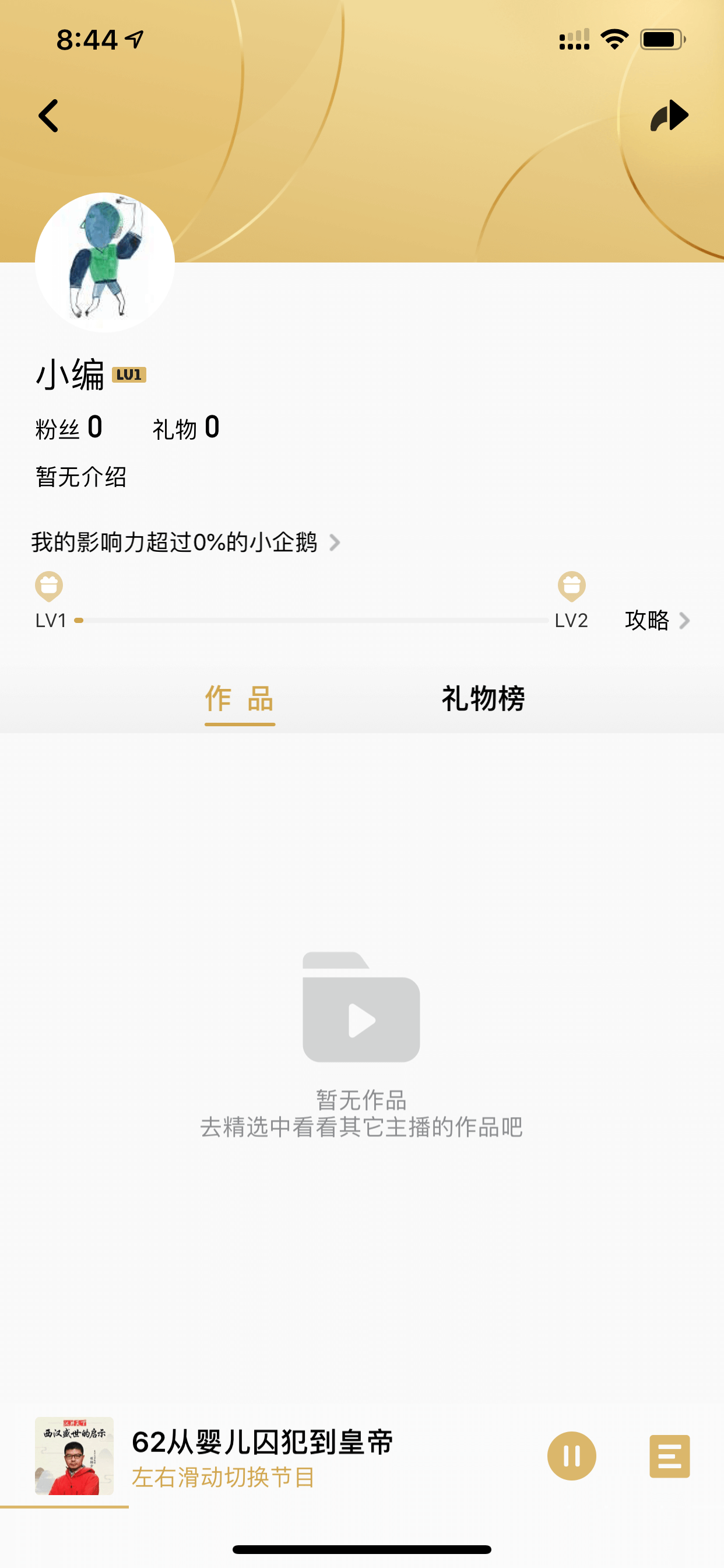
Task: View the 礼物 gifts count
Action: pyautogui.click(x=186, y=428)
